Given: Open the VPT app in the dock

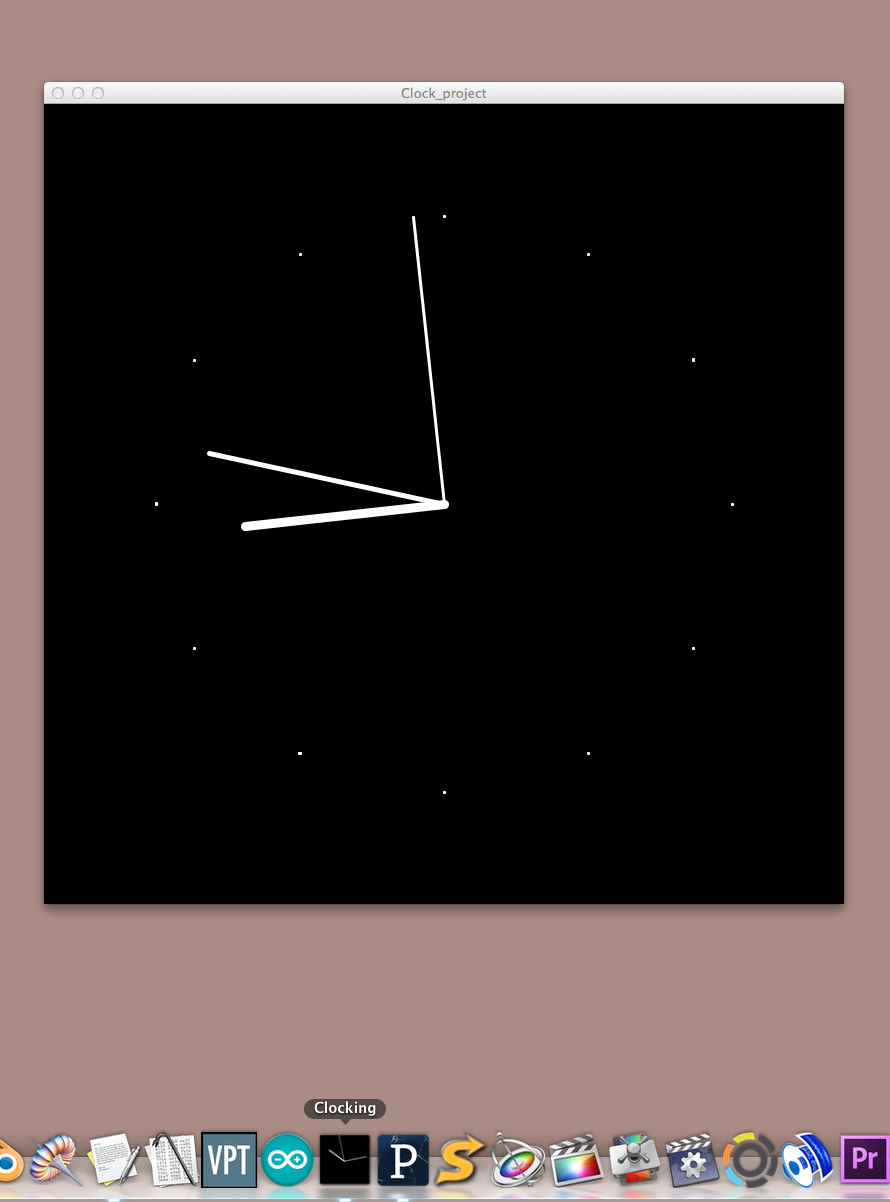Looking at the screenshot, I should (x=229, y=1160).
